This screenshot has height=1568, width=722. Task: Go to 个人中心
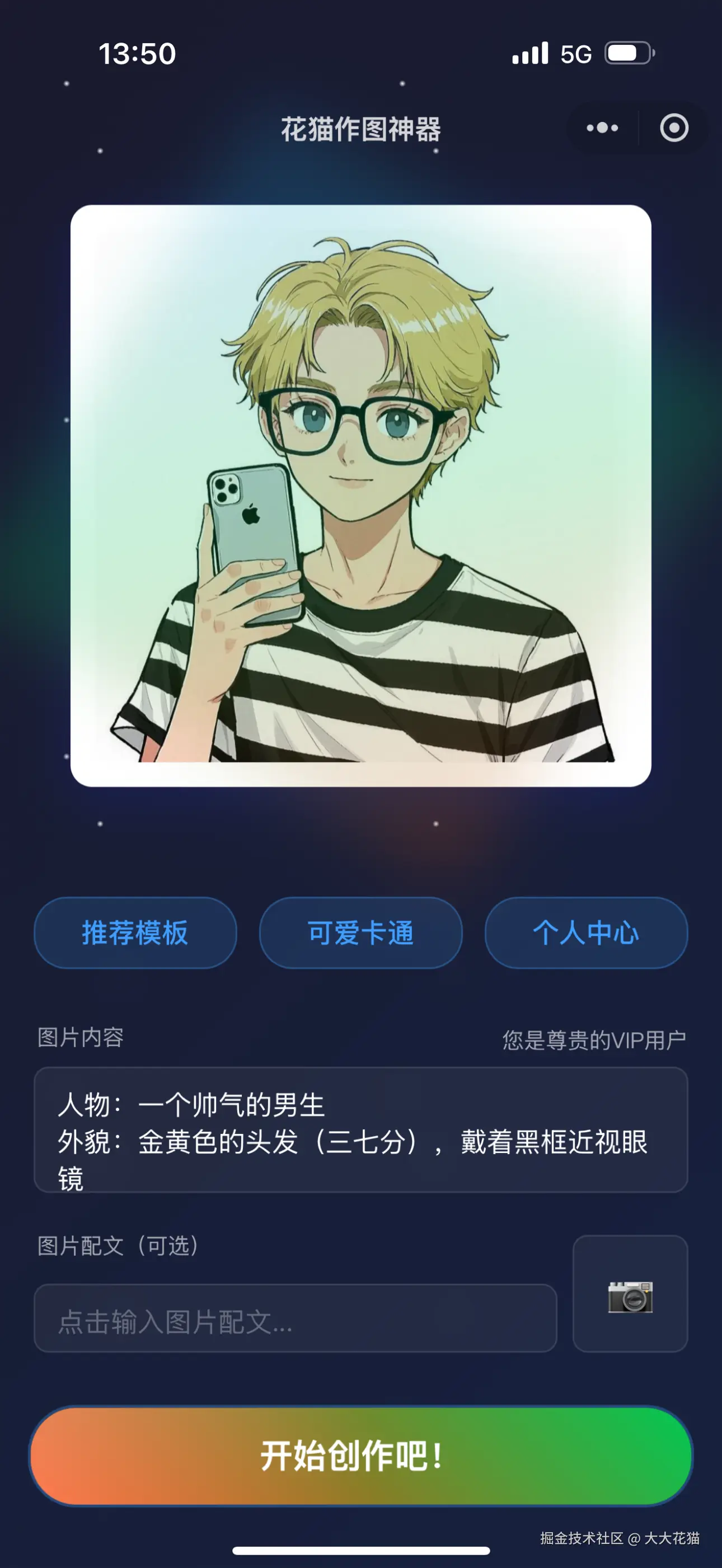click(585, 933)
